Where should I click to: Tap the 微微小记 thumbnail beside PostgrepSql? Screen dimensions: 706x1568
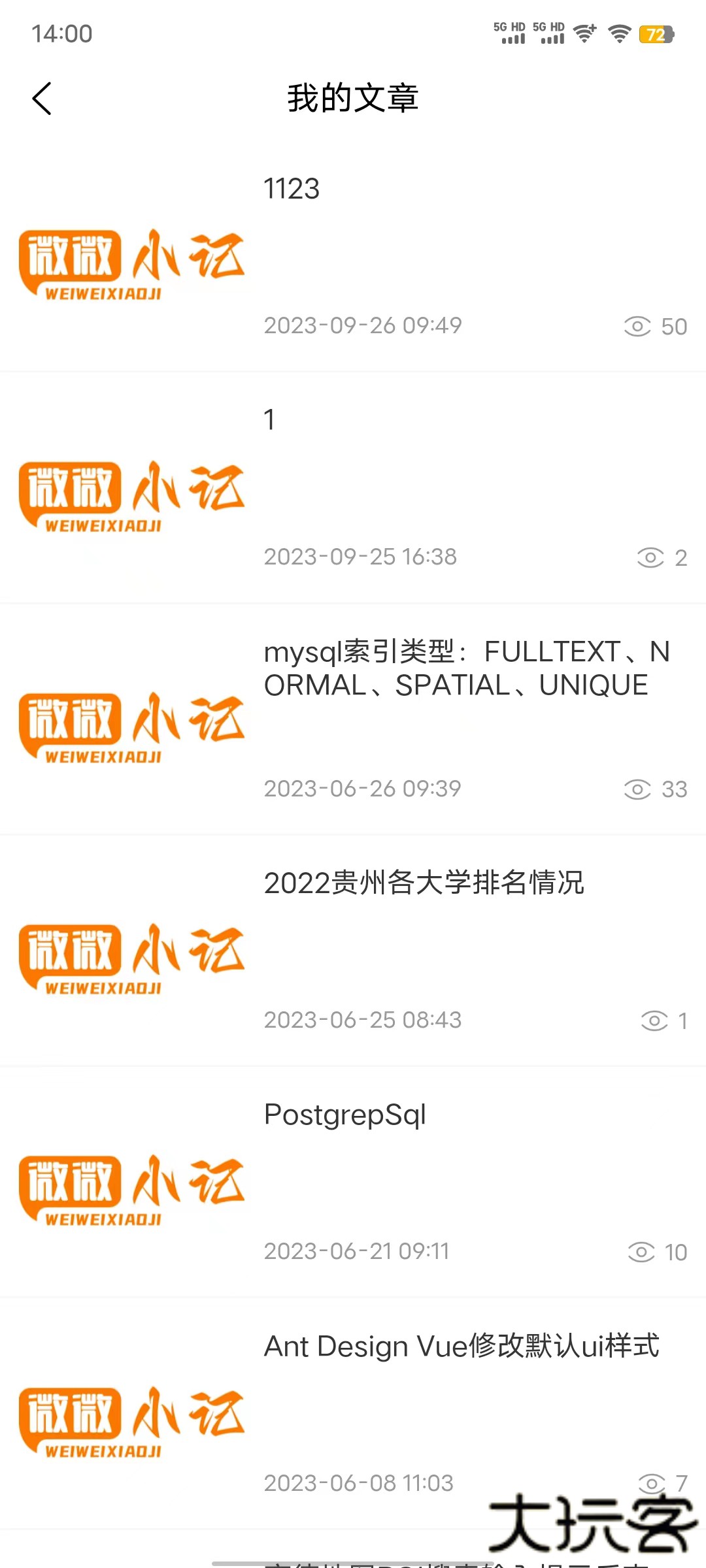[x=133, y=1188]
